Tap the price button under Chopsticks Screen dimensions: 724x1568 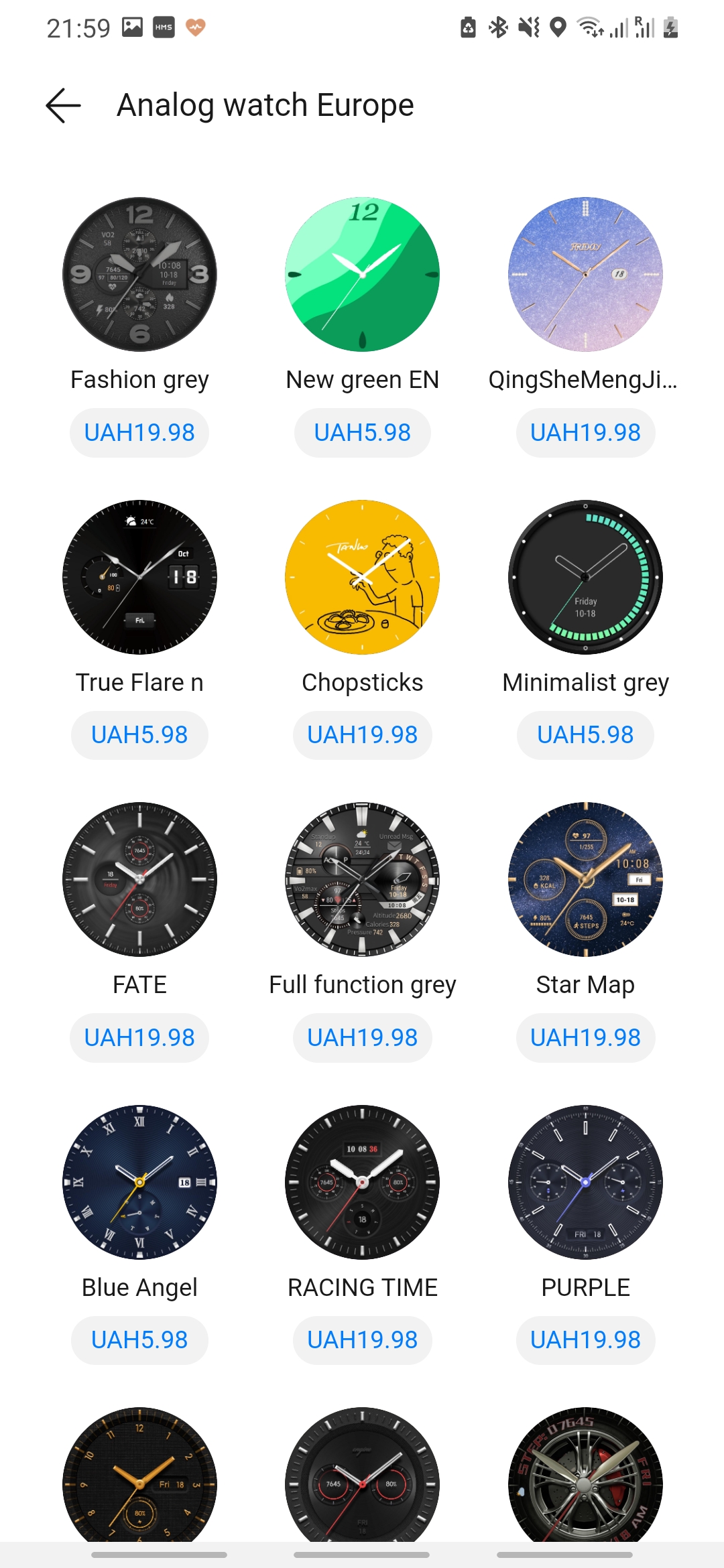pos(362,735)
